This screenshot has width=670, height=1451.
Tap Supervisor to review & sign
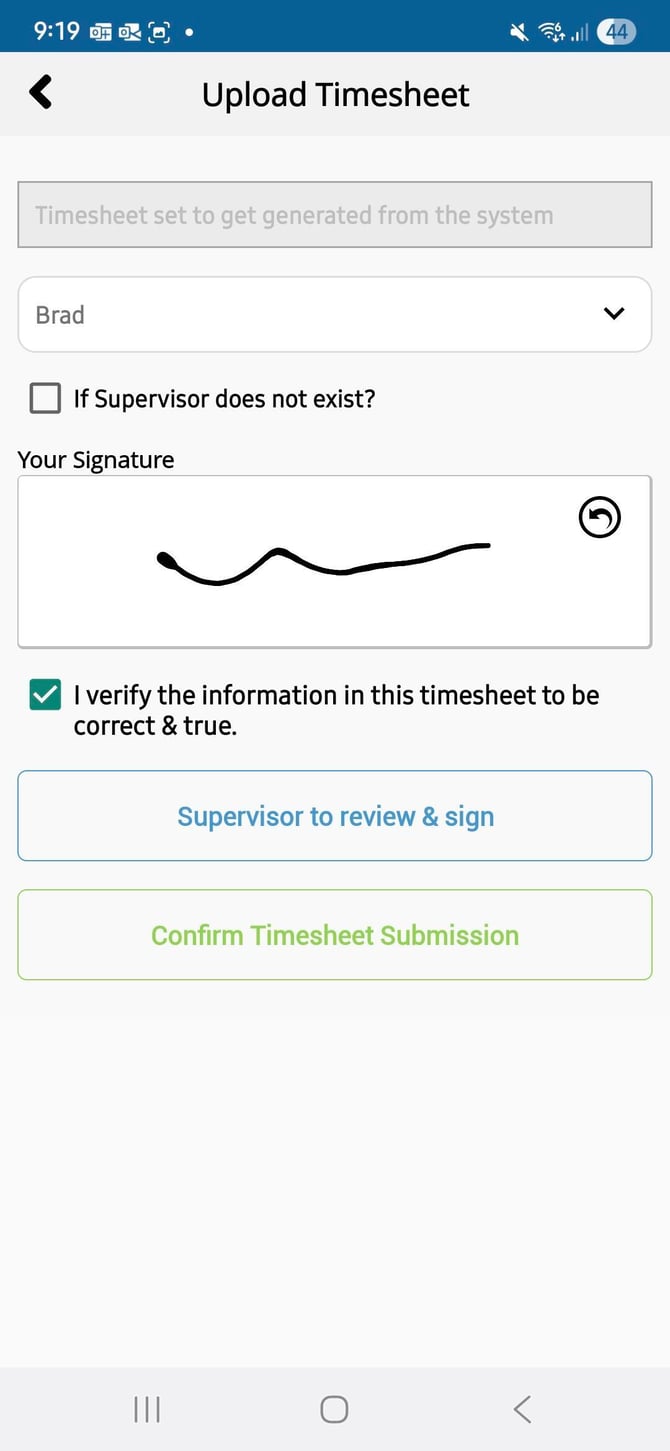[x=334, y=816]
